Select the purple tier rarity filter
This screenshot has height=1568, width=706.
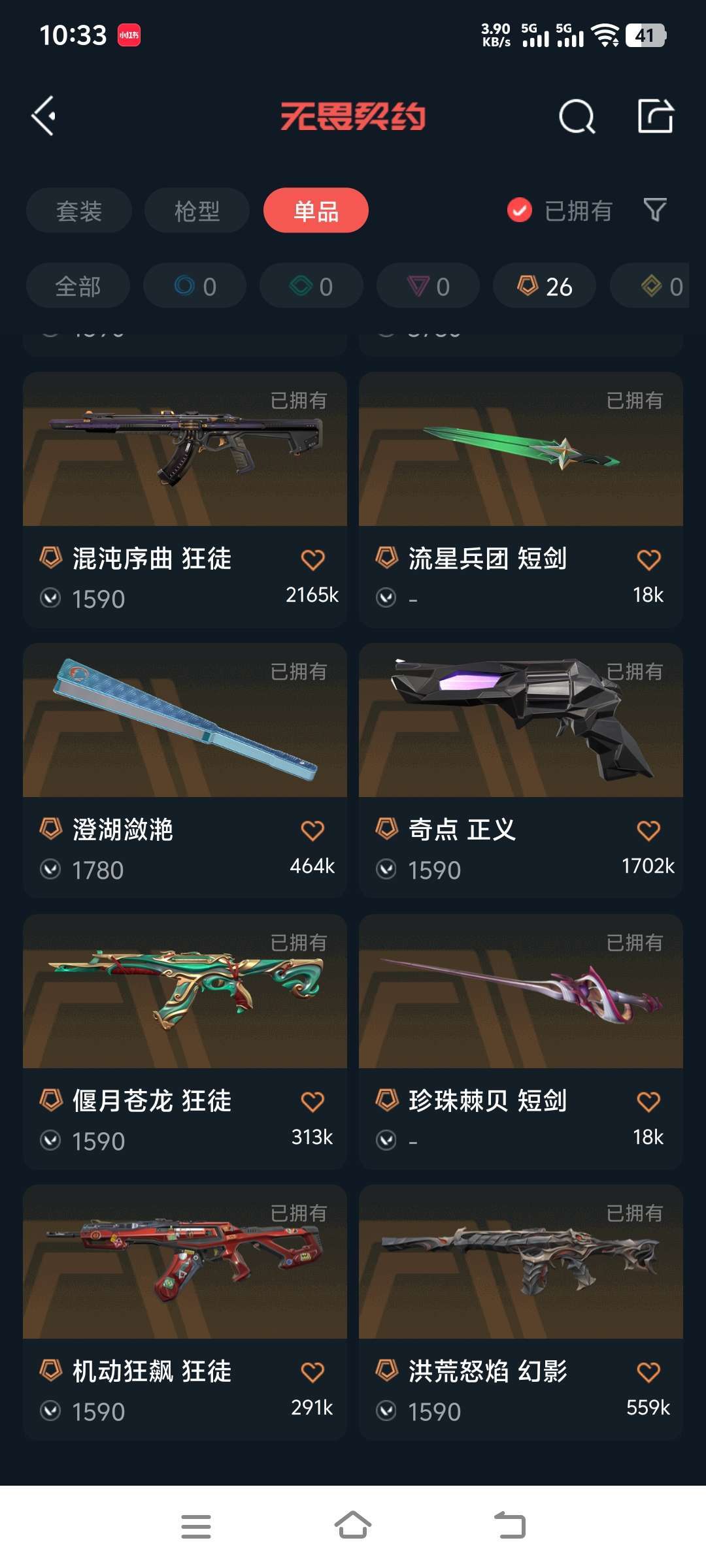click(x=427, y=286)
